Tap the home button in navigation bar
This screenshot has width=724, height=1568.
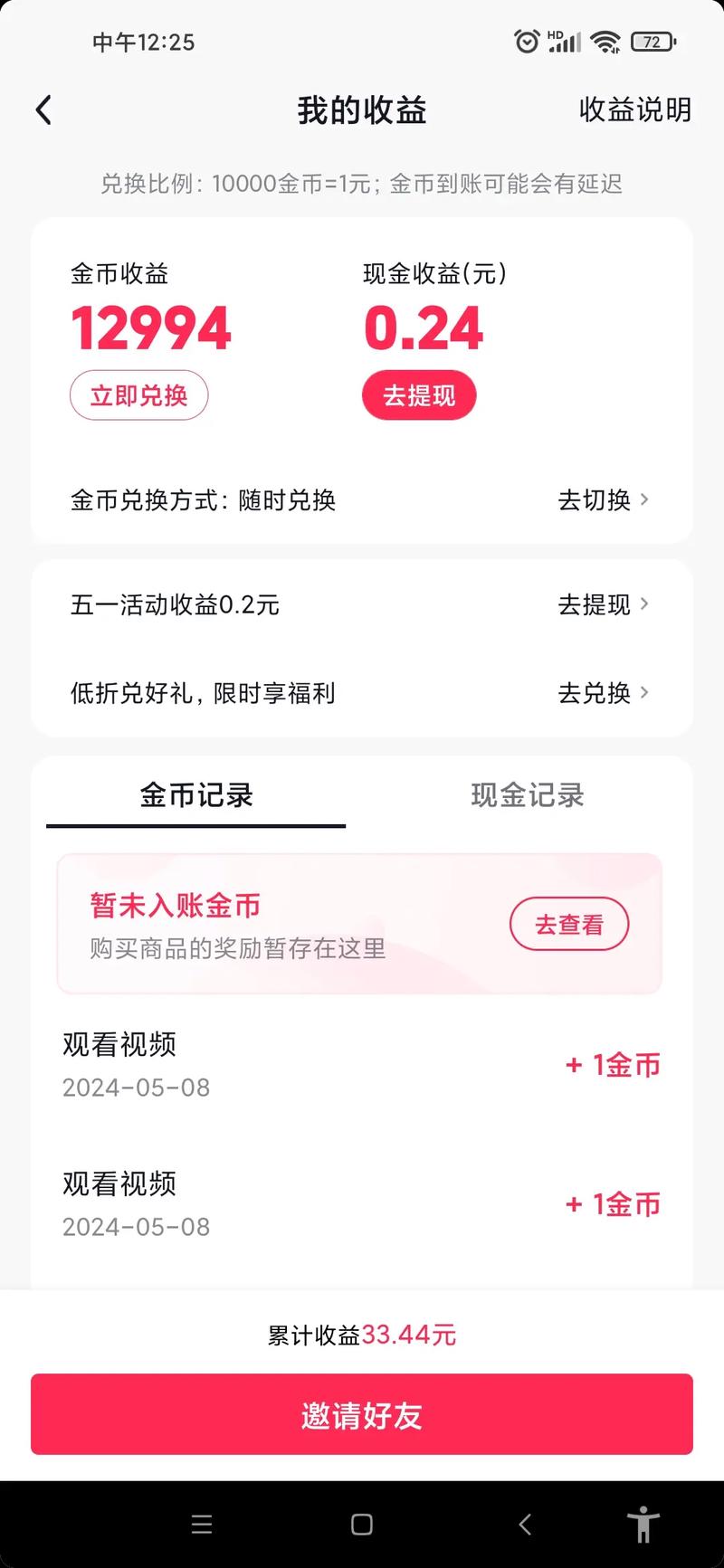[361, 1524]
